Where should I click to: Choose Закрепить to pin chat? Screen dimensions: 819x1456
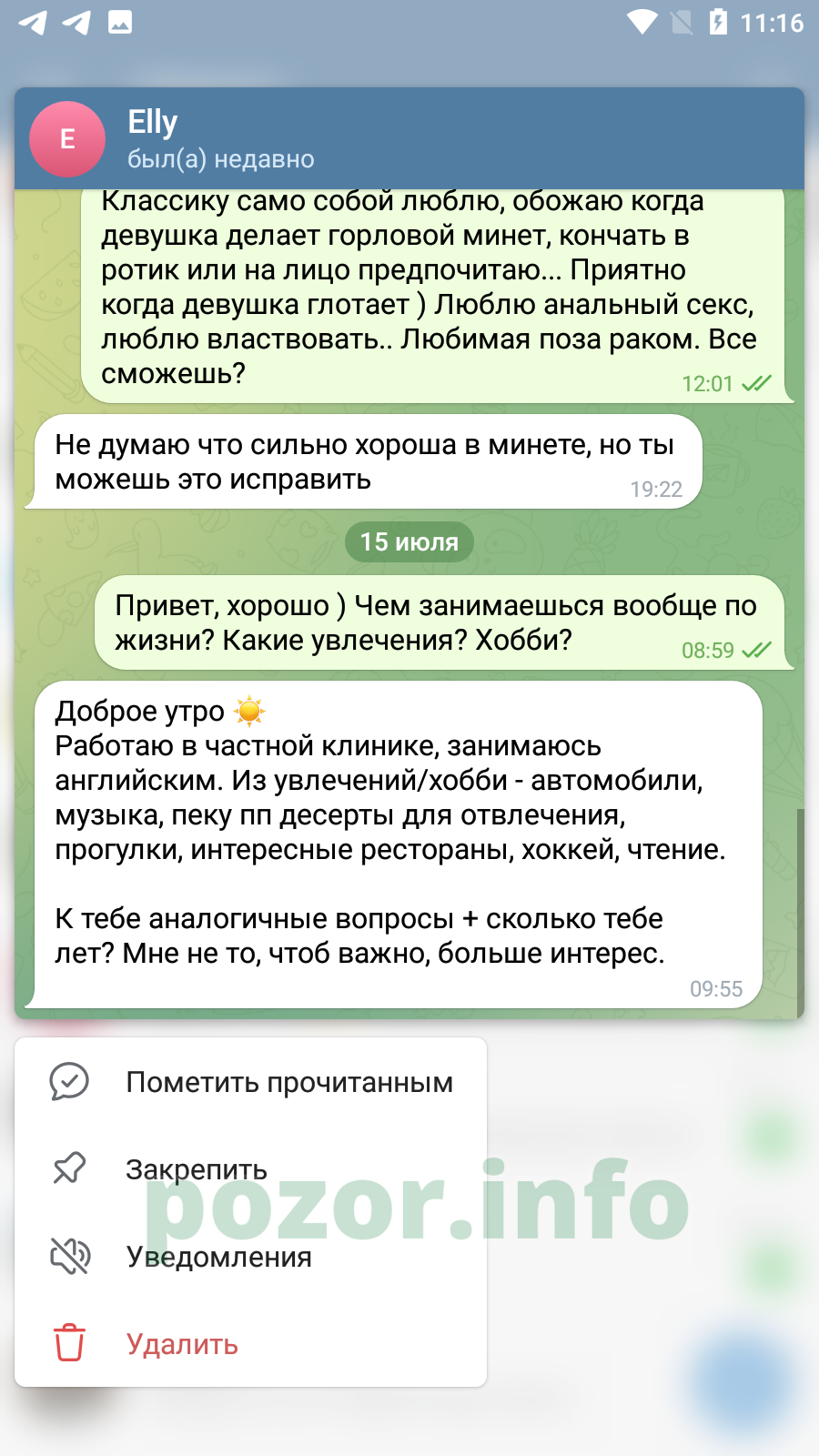click(x=250, y=1169)
